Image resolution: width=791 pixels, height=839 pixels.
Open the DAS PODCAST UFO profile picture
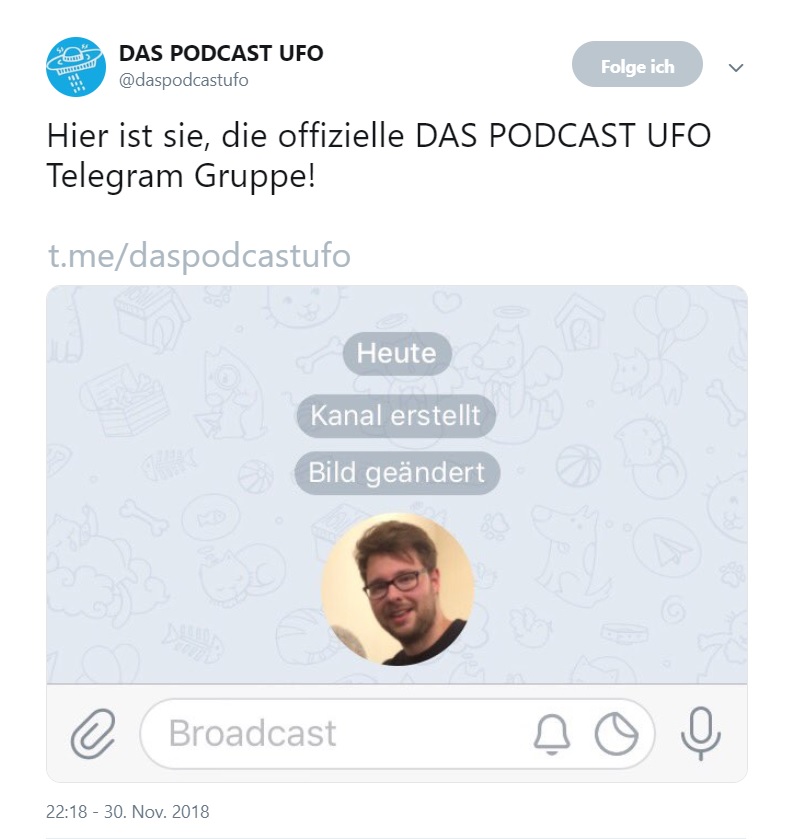tap(76, 67)
